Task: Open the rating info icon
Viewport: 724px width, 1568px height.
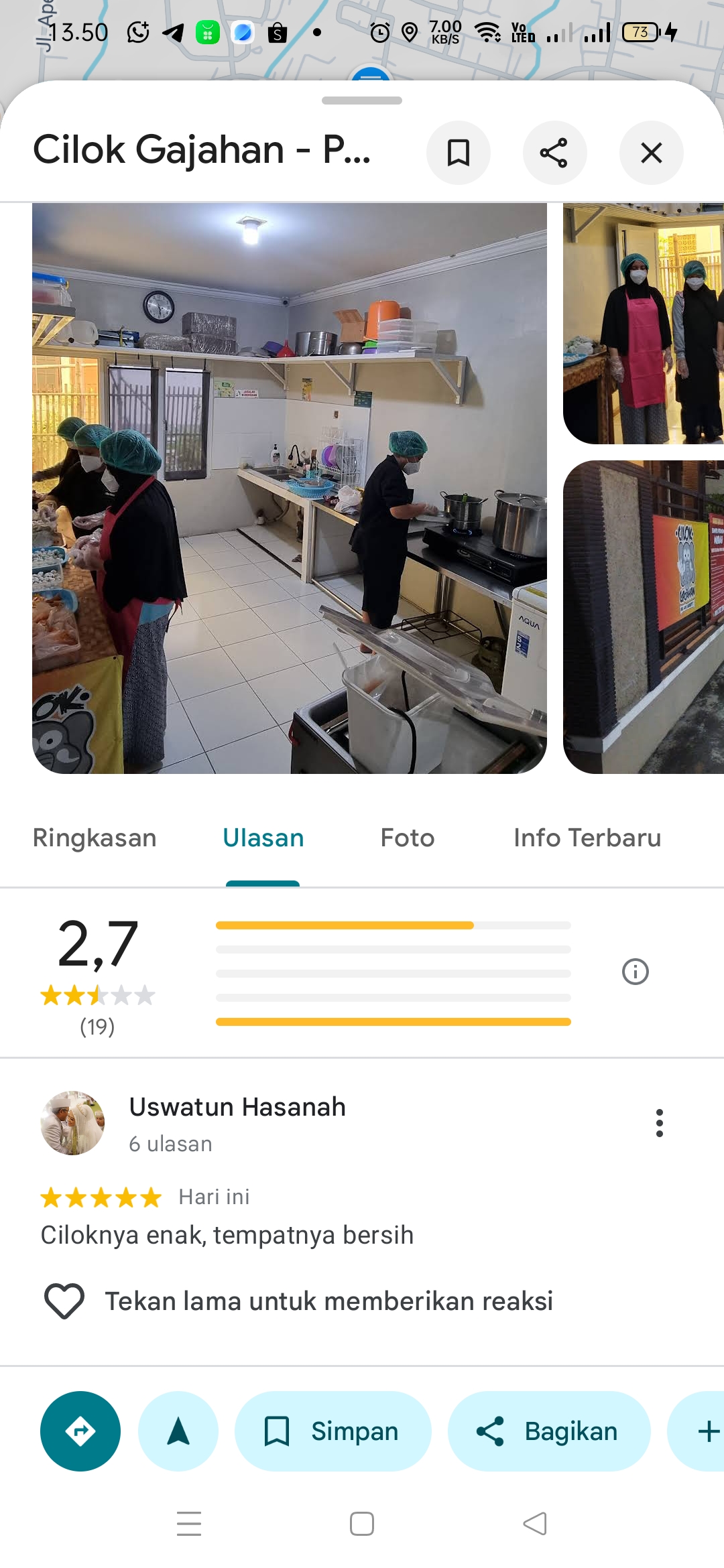Action: click(x=635, y=972)
